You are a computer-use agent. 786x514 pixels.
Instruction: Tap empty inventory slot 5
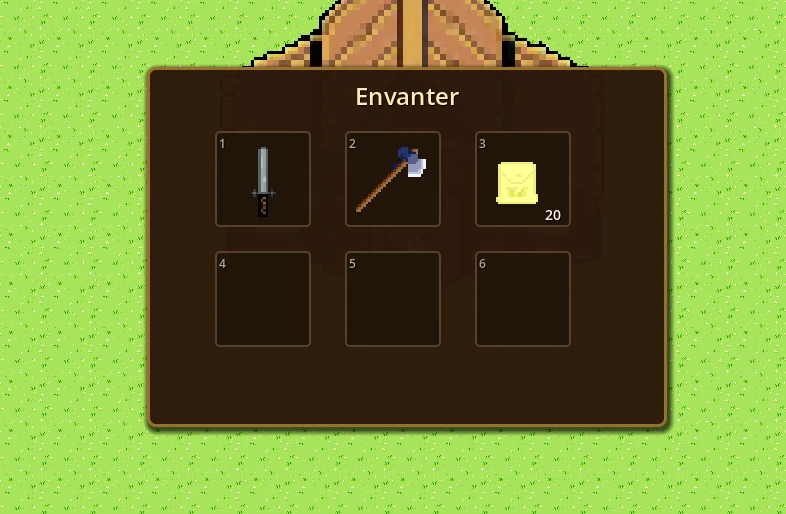click(393, 299)
